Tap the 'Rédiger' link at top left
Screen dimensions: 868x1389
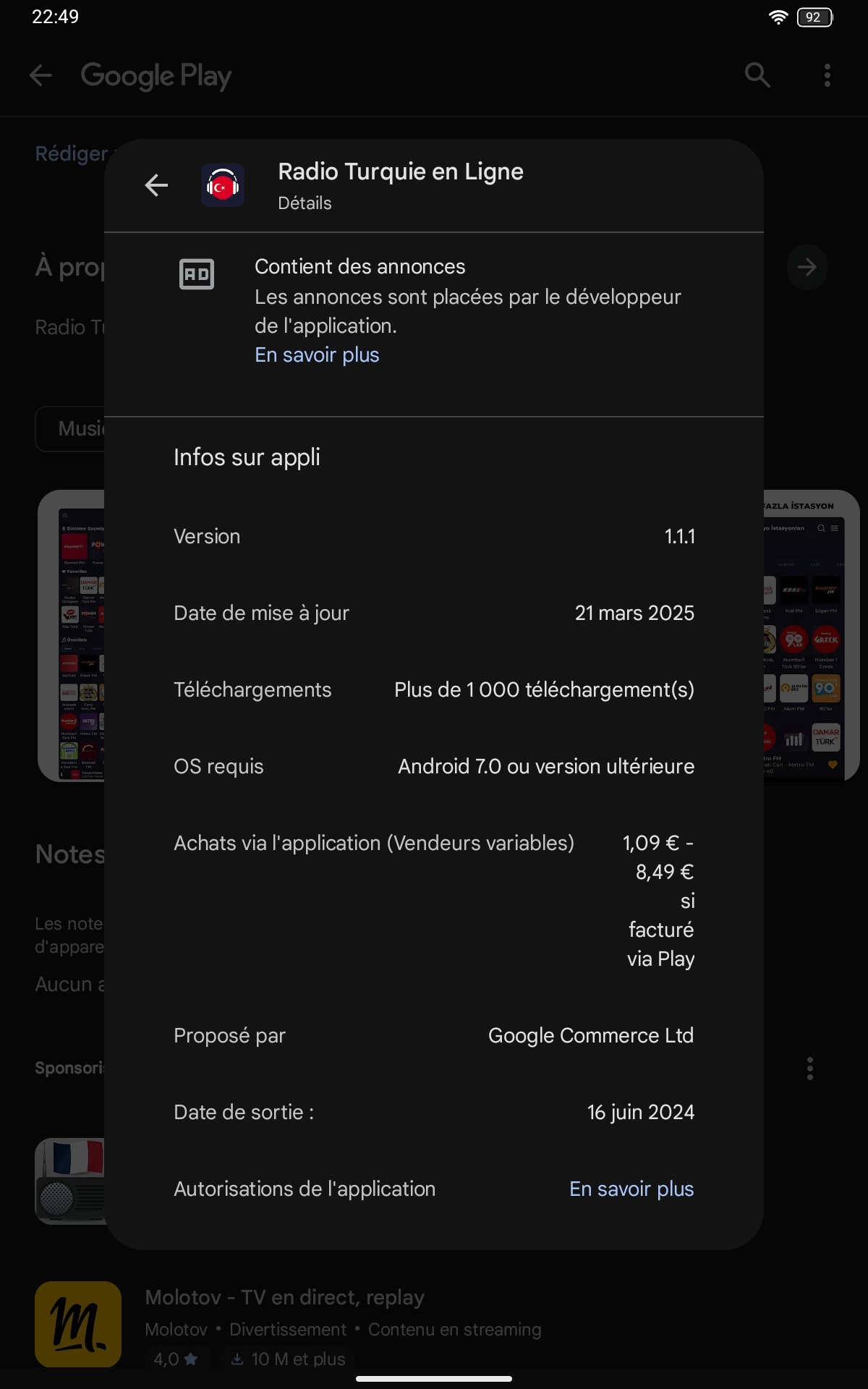70,153
